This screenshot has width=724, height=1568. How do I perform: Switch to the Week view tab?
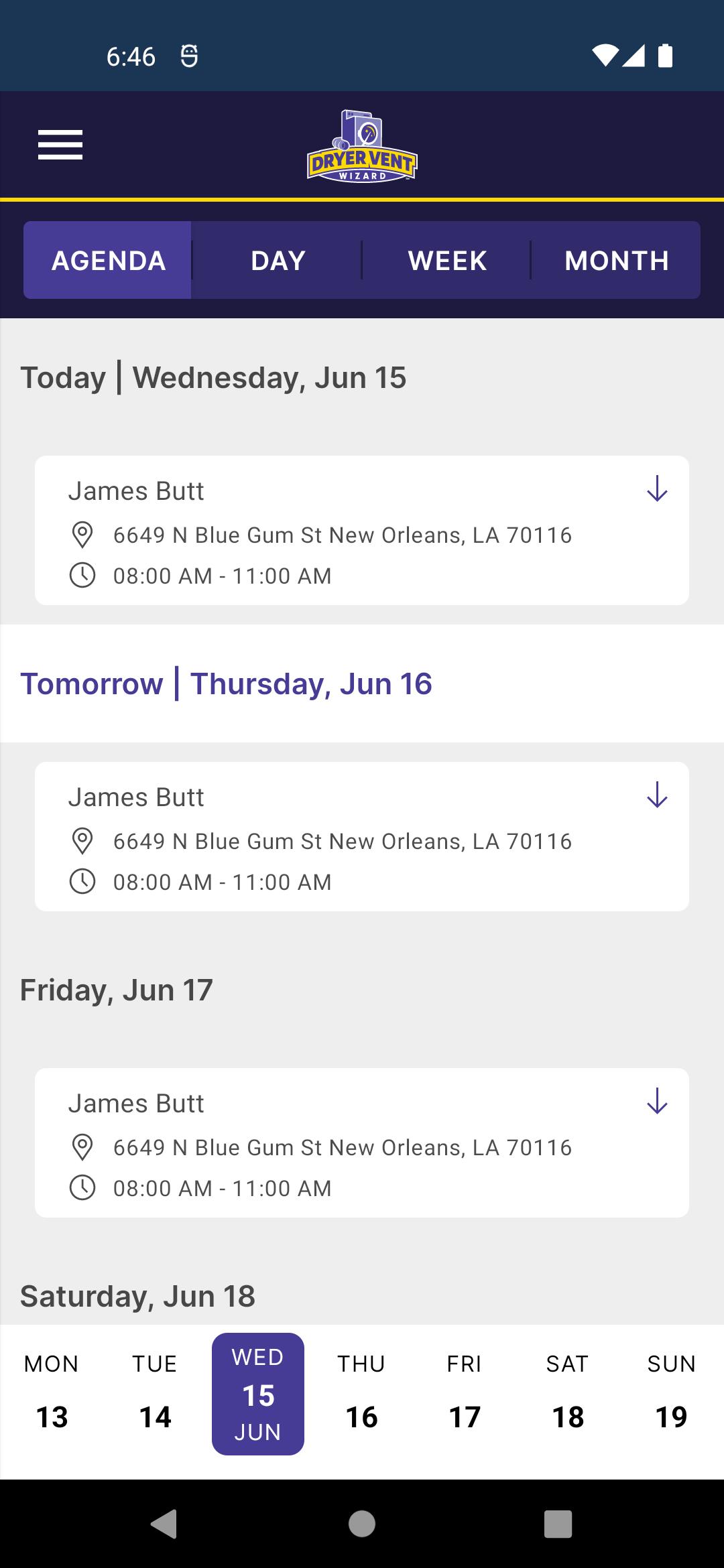click(x=447, y=260)
